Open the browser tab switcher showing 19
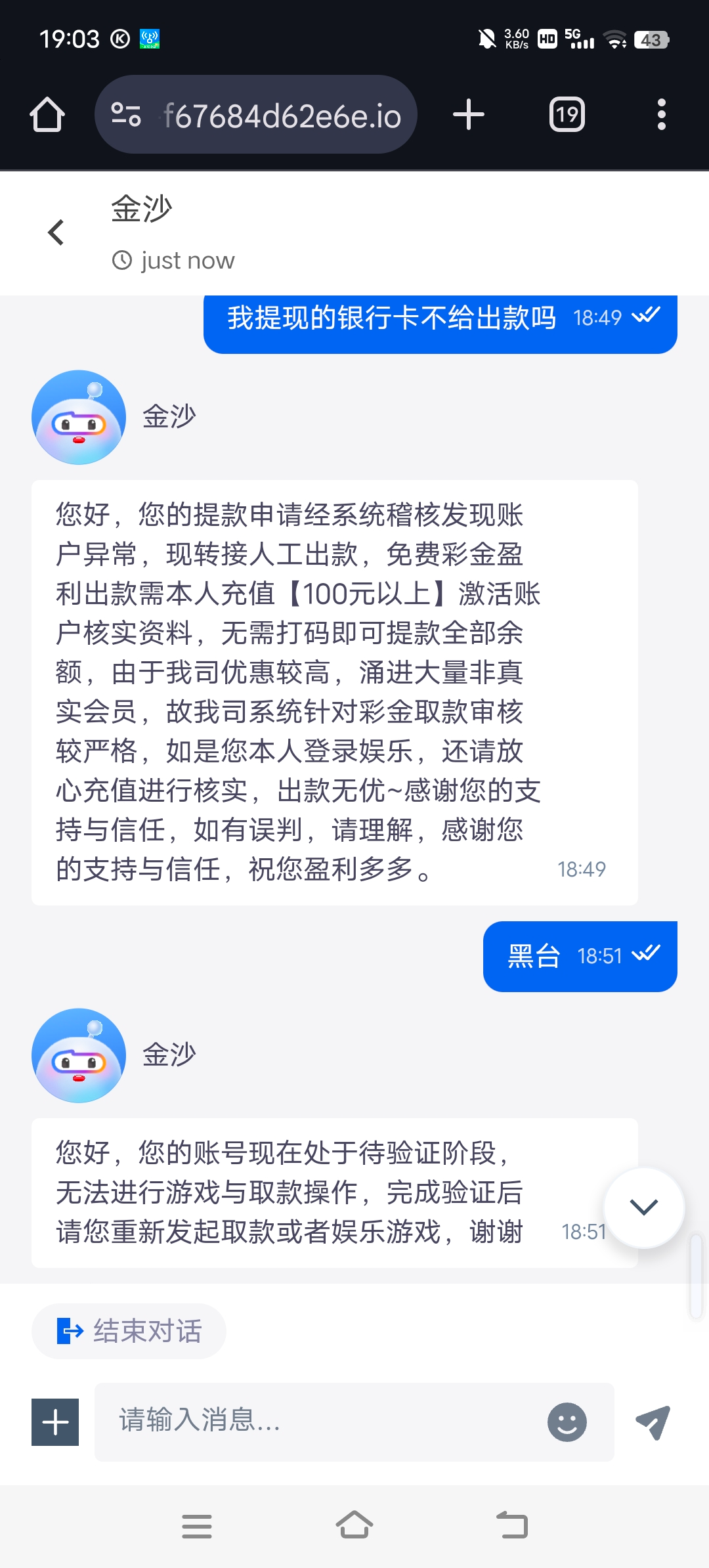Screen dimensions: 709x1568 tap(565, 114)
